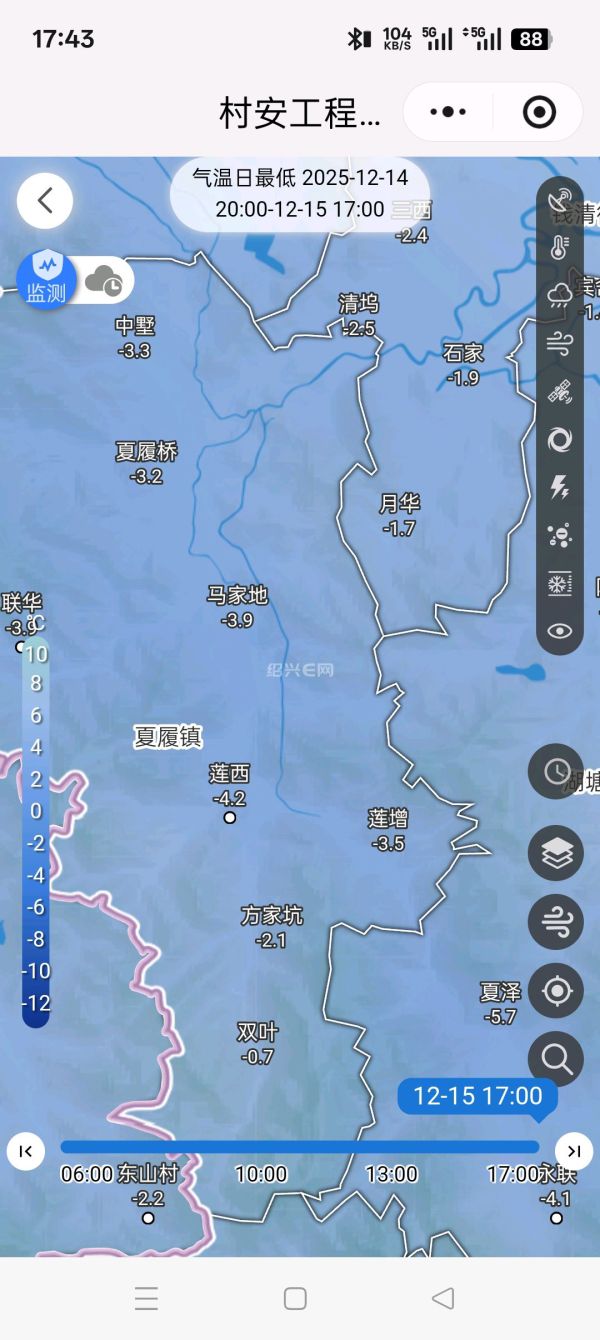The width and height of the screenshot is (600, 1340).
Task: Go back with the map's back arrow
Action: [x=45, y=201]
